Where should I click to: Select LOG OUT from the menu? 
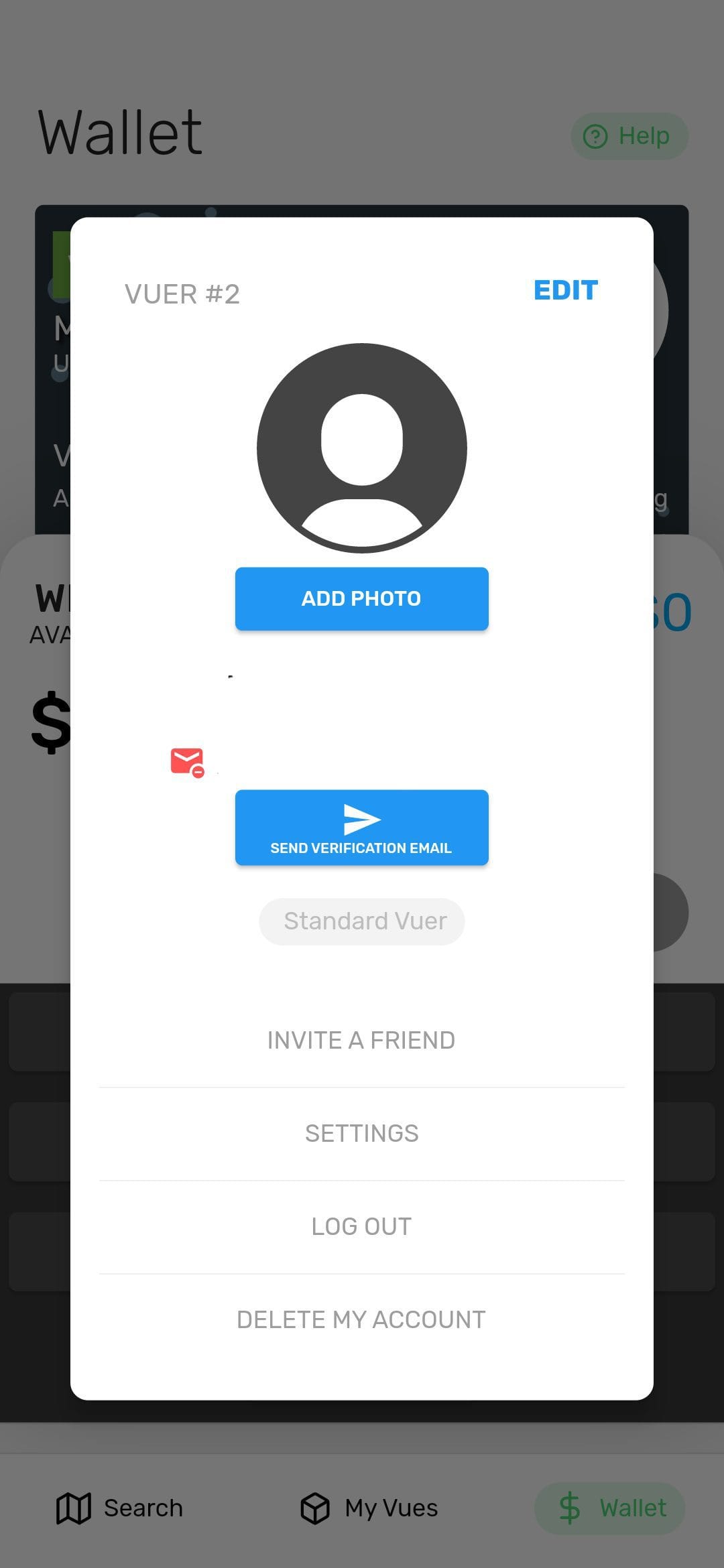pyautogui.click(x=362, y=1225)
